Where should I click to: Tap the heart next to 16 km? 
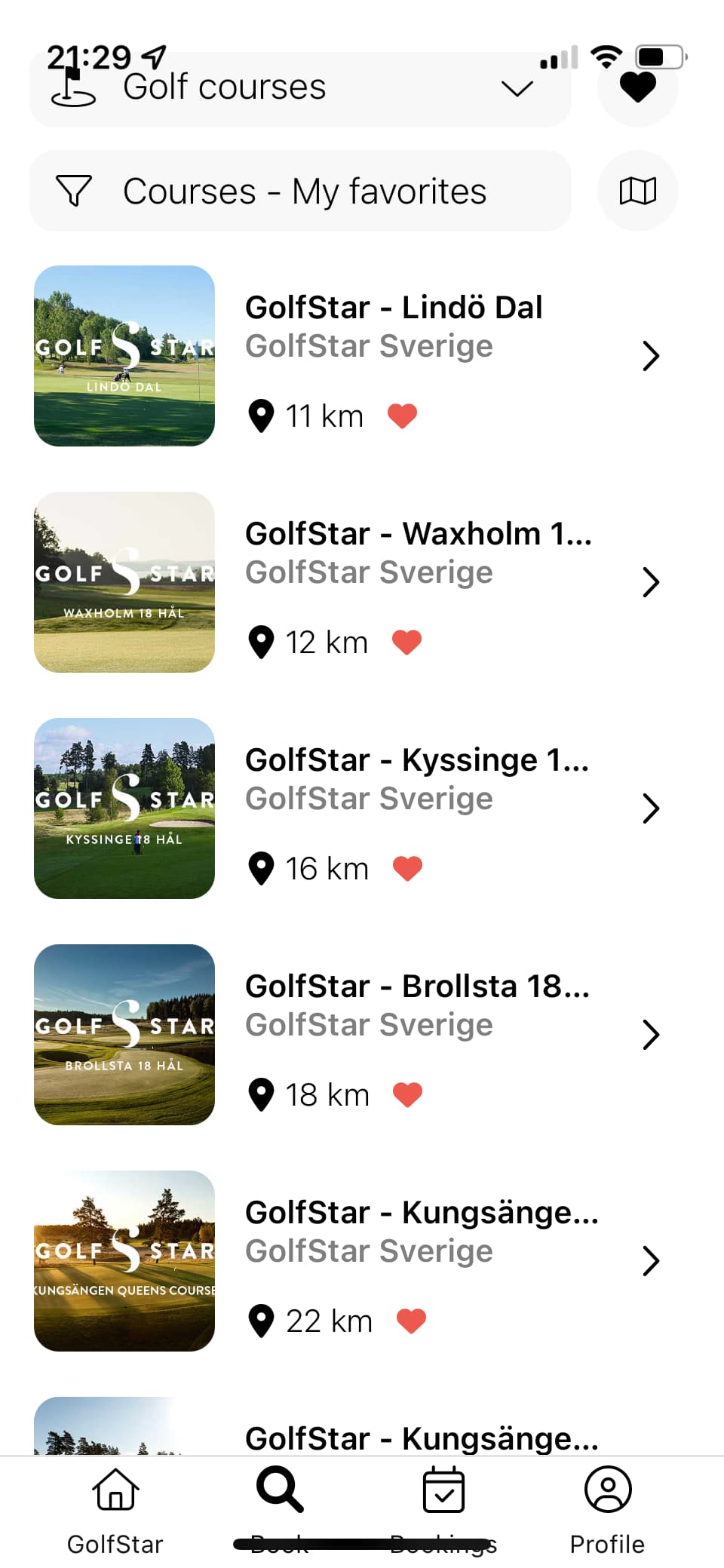(407, 868)
